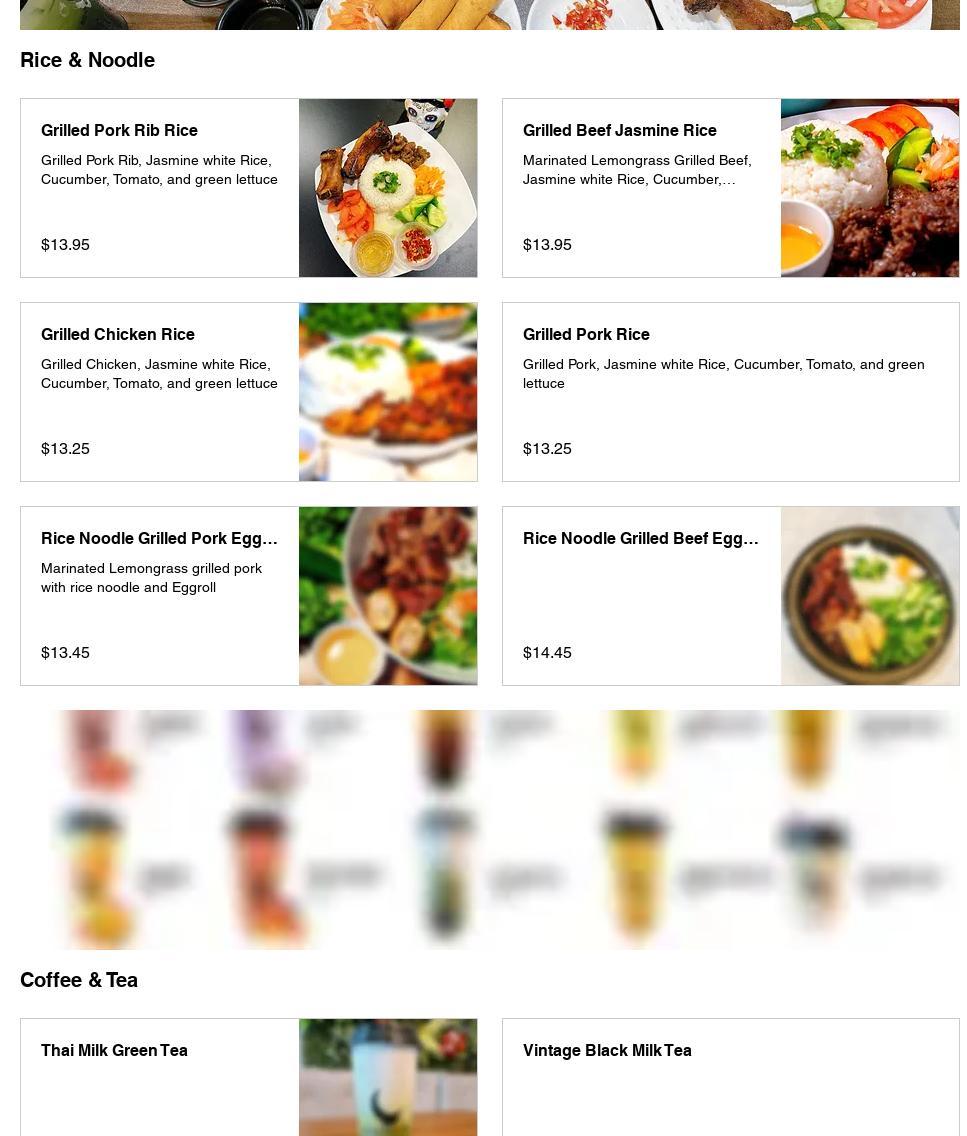The image size is (967, 1136).
Task: Open the Vintage Black Milk Tea item
Action: pyautogui.click(x=730, y=1076)
